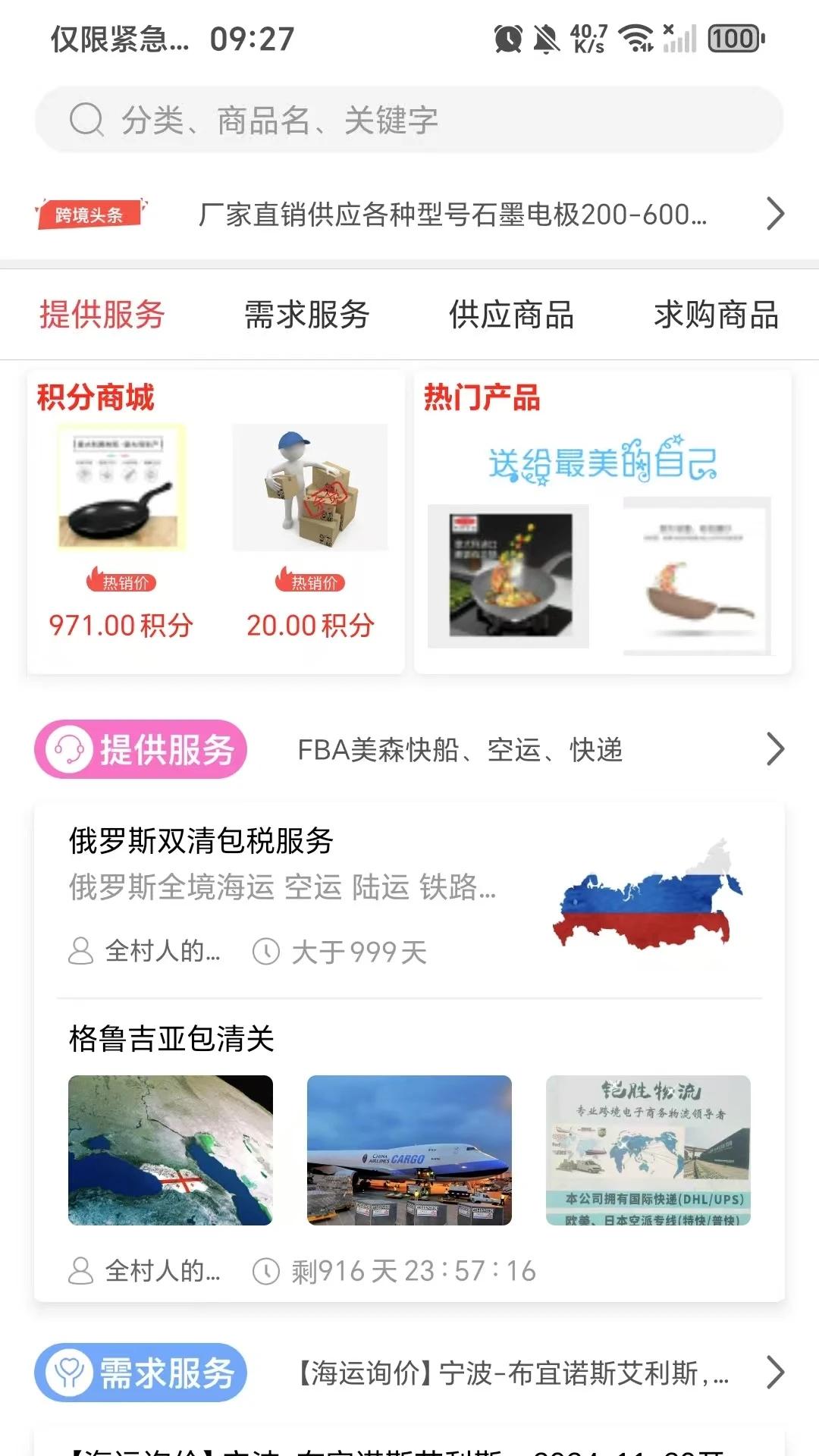Click the 跨境头条 headline badge icon
The height and width of the screenshot is (1456, 819).
point(91,213)
